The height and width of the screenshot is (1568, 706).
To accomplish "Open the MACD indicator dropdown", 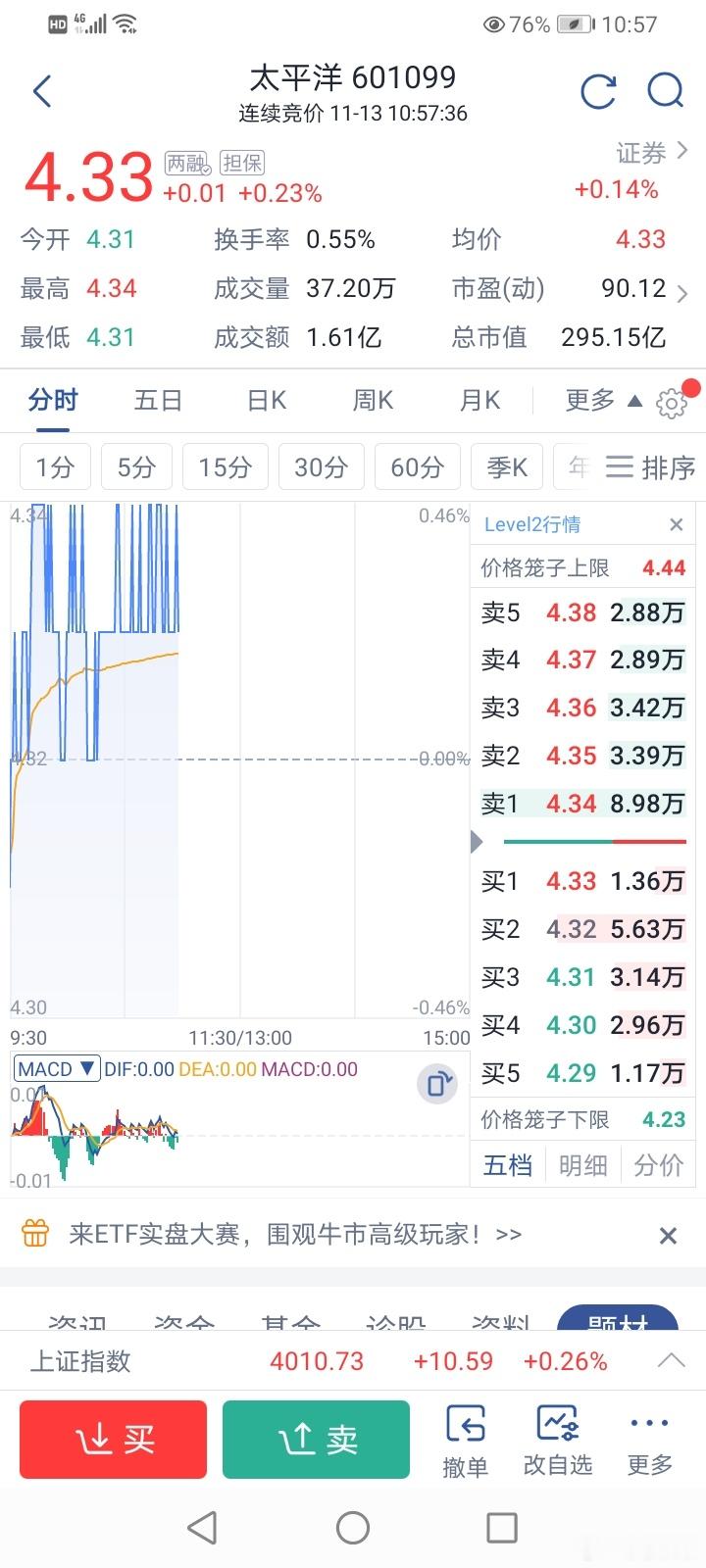I will [56, 1068].
